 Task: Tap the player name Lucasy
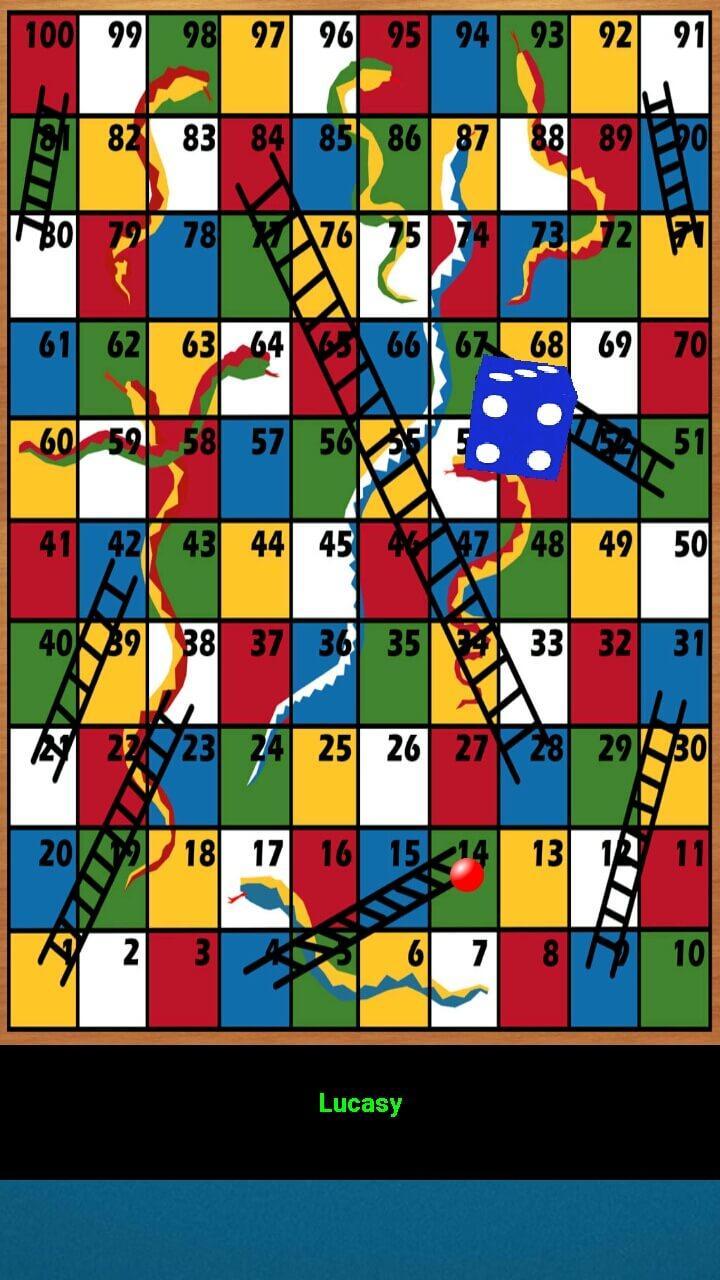point(360,1104)
